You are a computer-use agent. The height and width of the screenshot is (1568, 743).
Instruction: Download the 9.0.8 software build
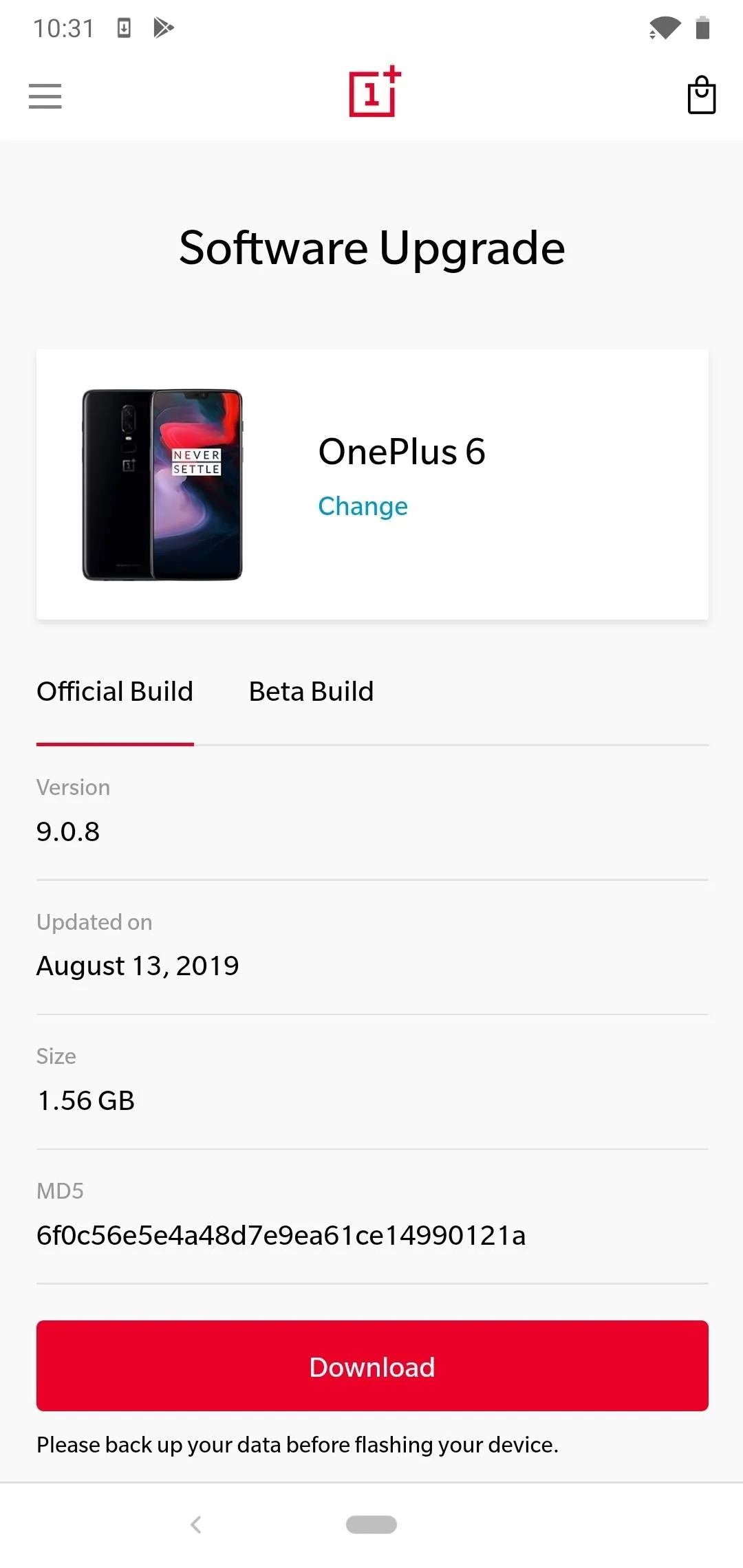372,1366
